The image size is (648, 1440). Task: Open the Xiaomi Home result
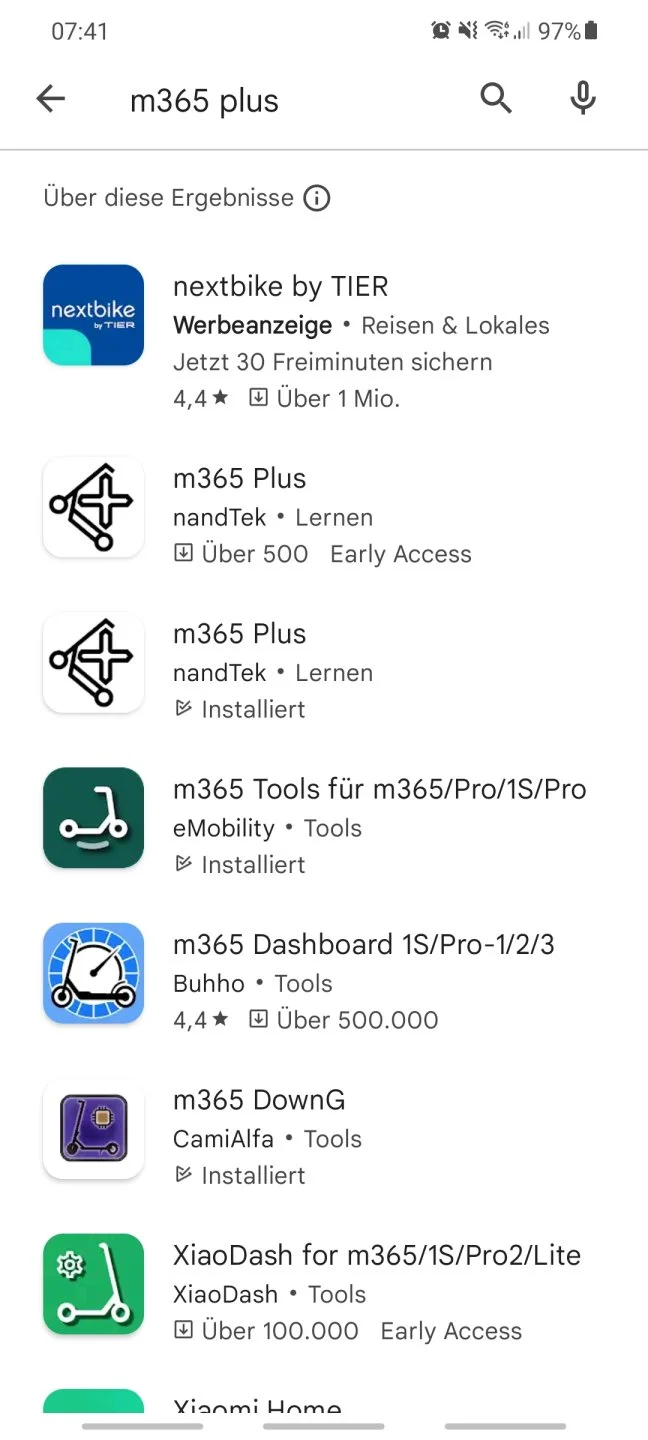point(258,1406)
